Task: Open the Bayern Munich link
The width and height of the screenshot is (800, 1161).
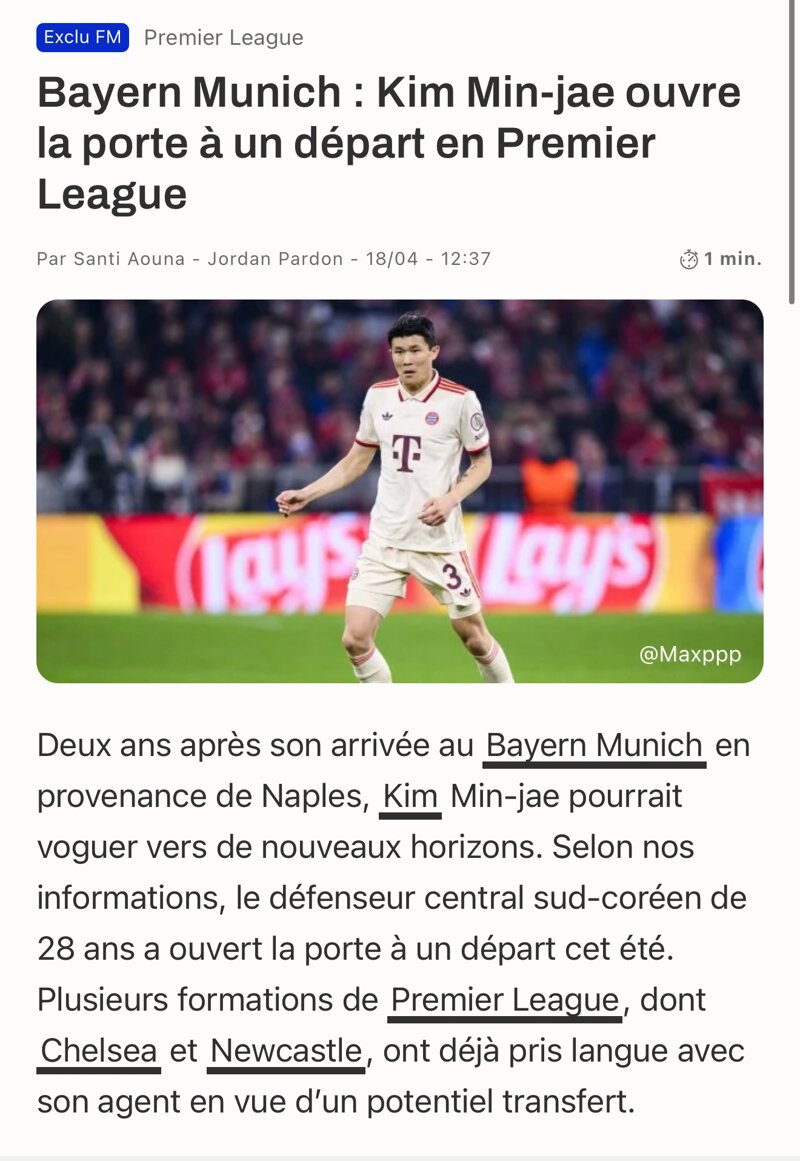Action: click(x=594, y=746)
